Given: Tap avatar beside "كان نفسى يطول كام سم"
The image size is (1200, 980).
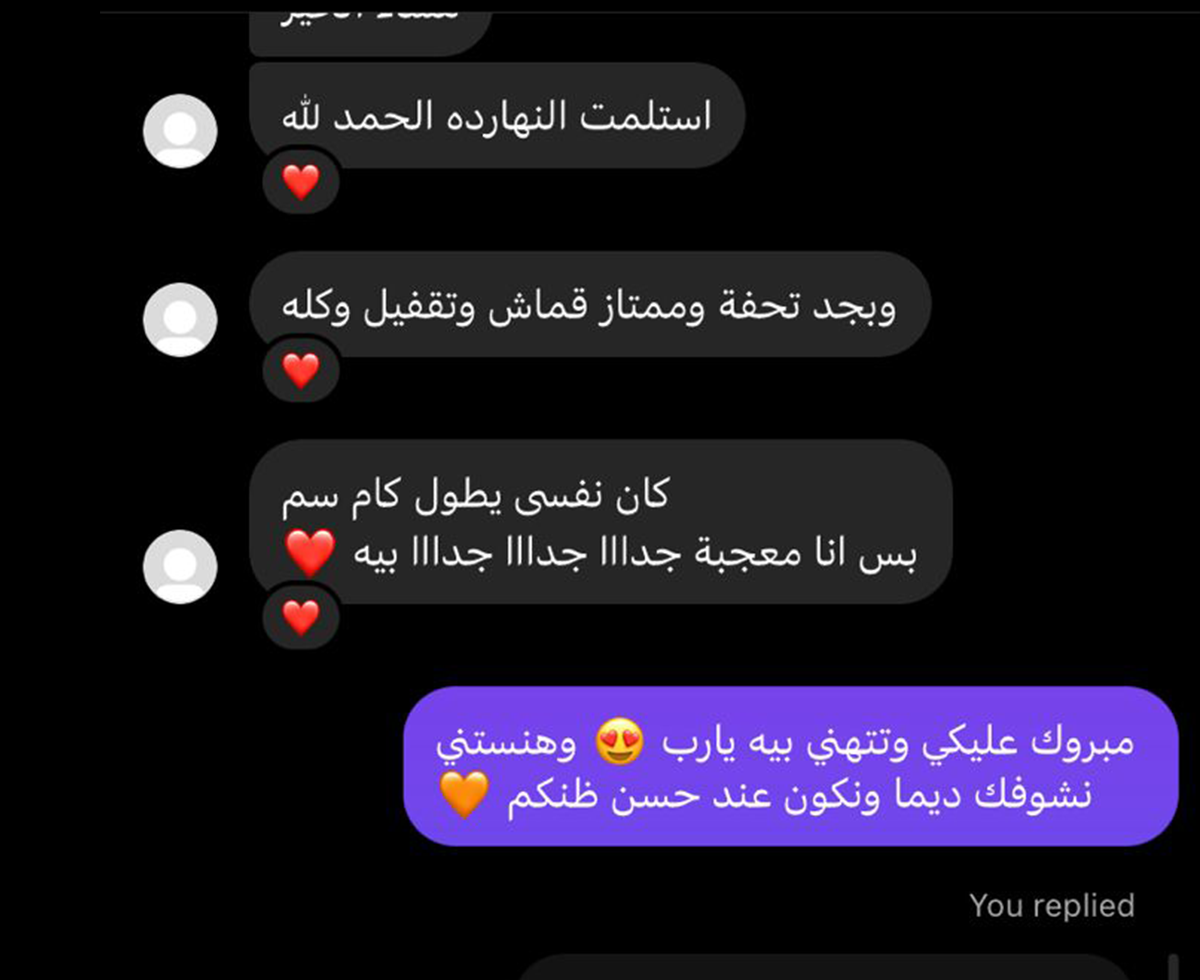Looking at the screenshot, I should (x=180, y=566).
